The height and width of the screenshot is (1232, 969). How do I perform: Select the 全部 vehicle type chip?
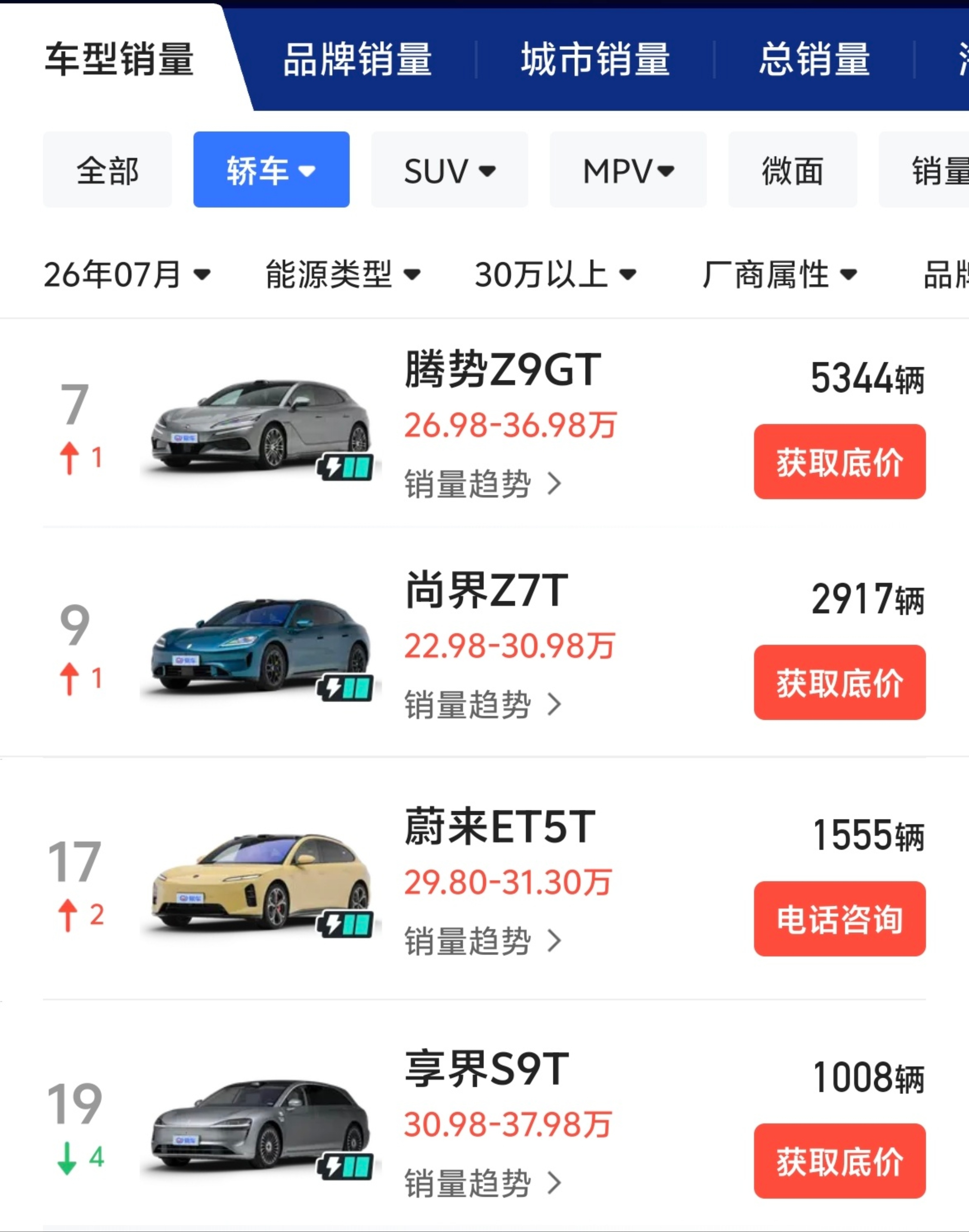click(x=107, y=170)
